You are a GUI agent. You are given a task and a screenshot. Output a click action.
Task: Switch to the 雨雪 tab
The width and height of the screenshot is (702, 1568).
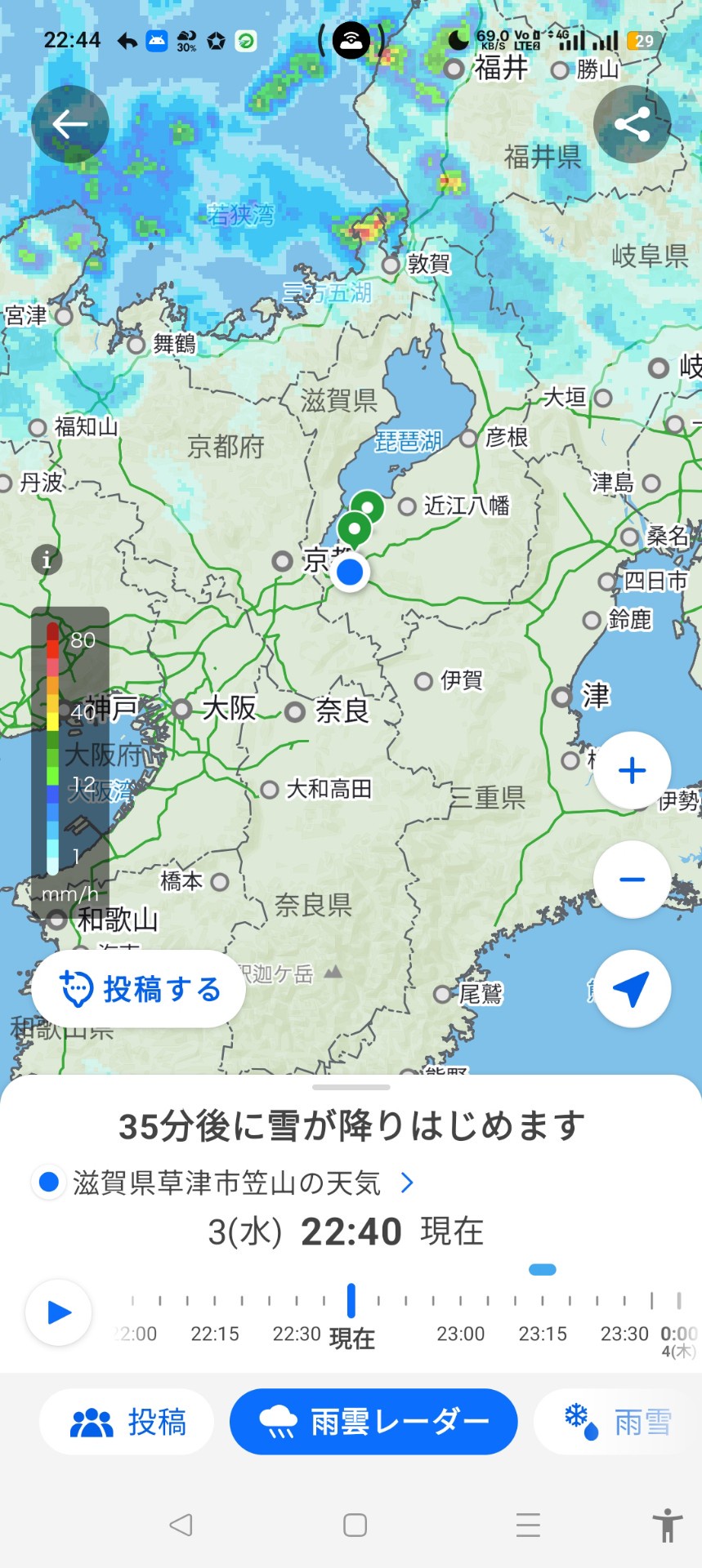coord(618,1422)
